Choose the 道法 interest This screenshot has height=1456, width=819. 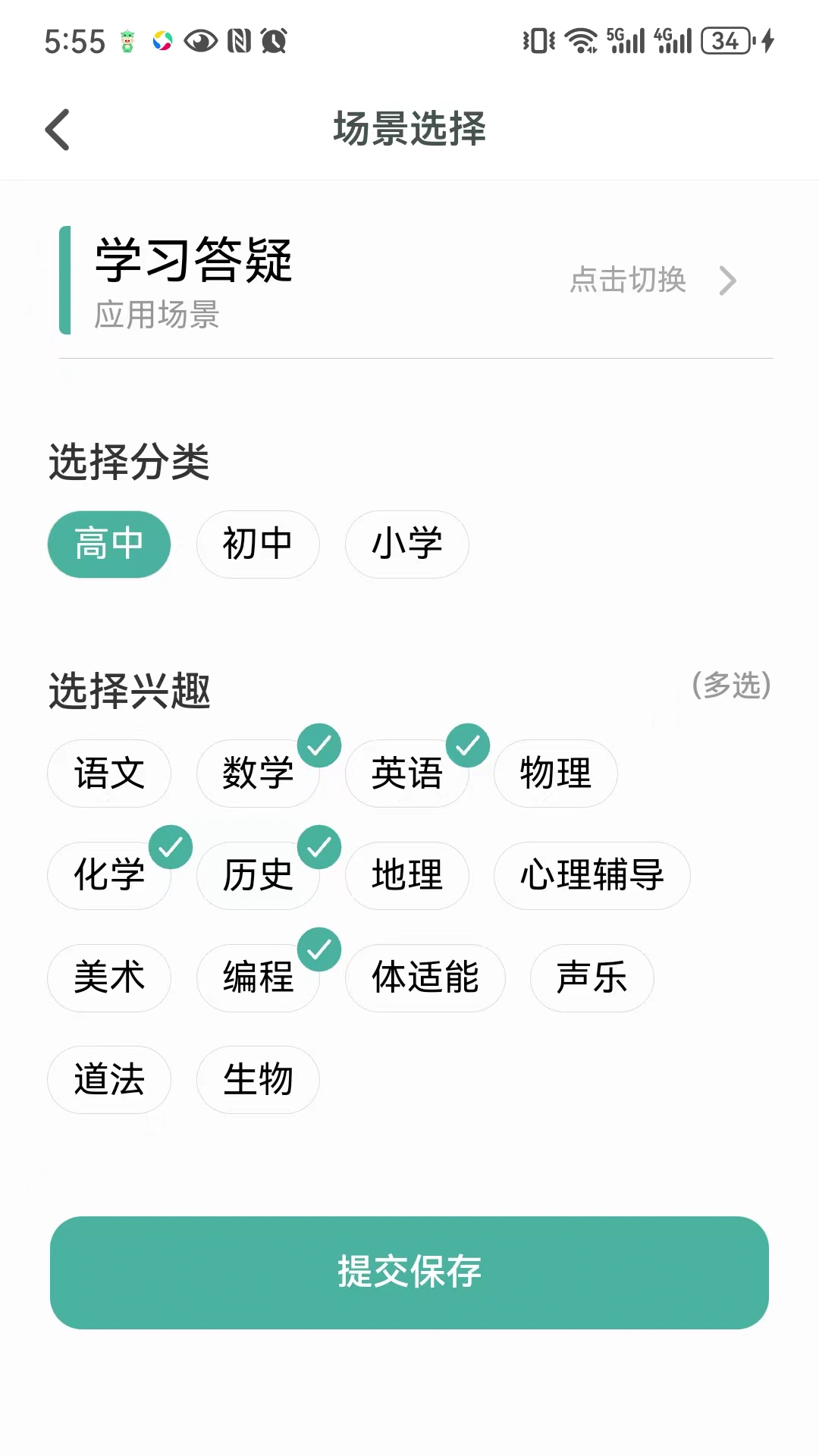point(108,1080)
